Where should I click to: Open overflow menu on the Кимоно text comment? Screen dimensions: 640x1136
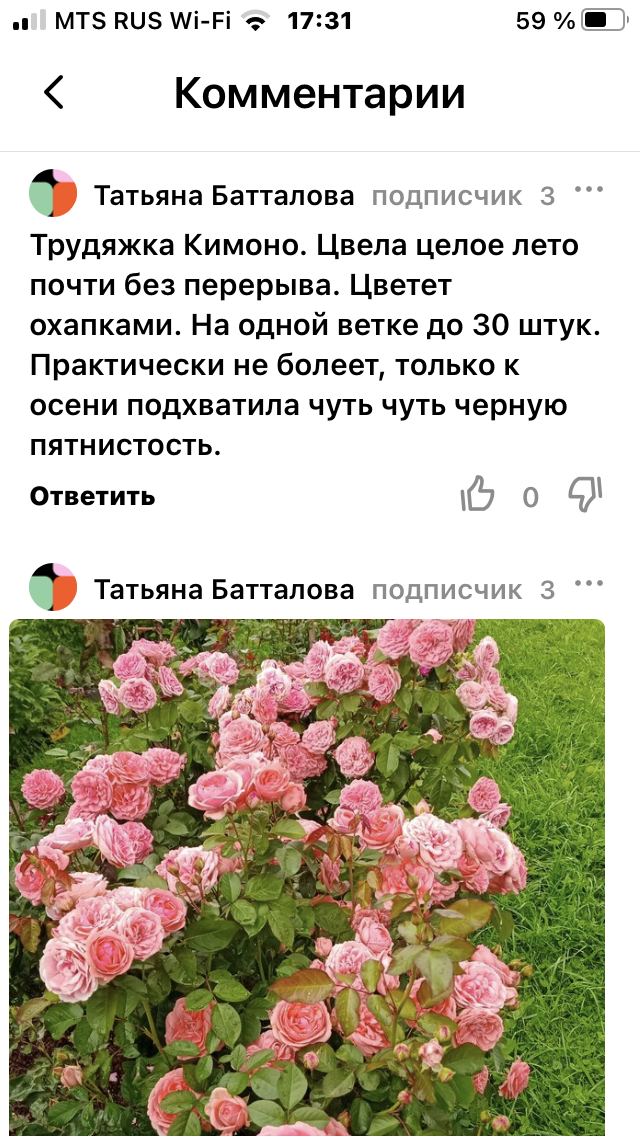[x=589, y=191]
